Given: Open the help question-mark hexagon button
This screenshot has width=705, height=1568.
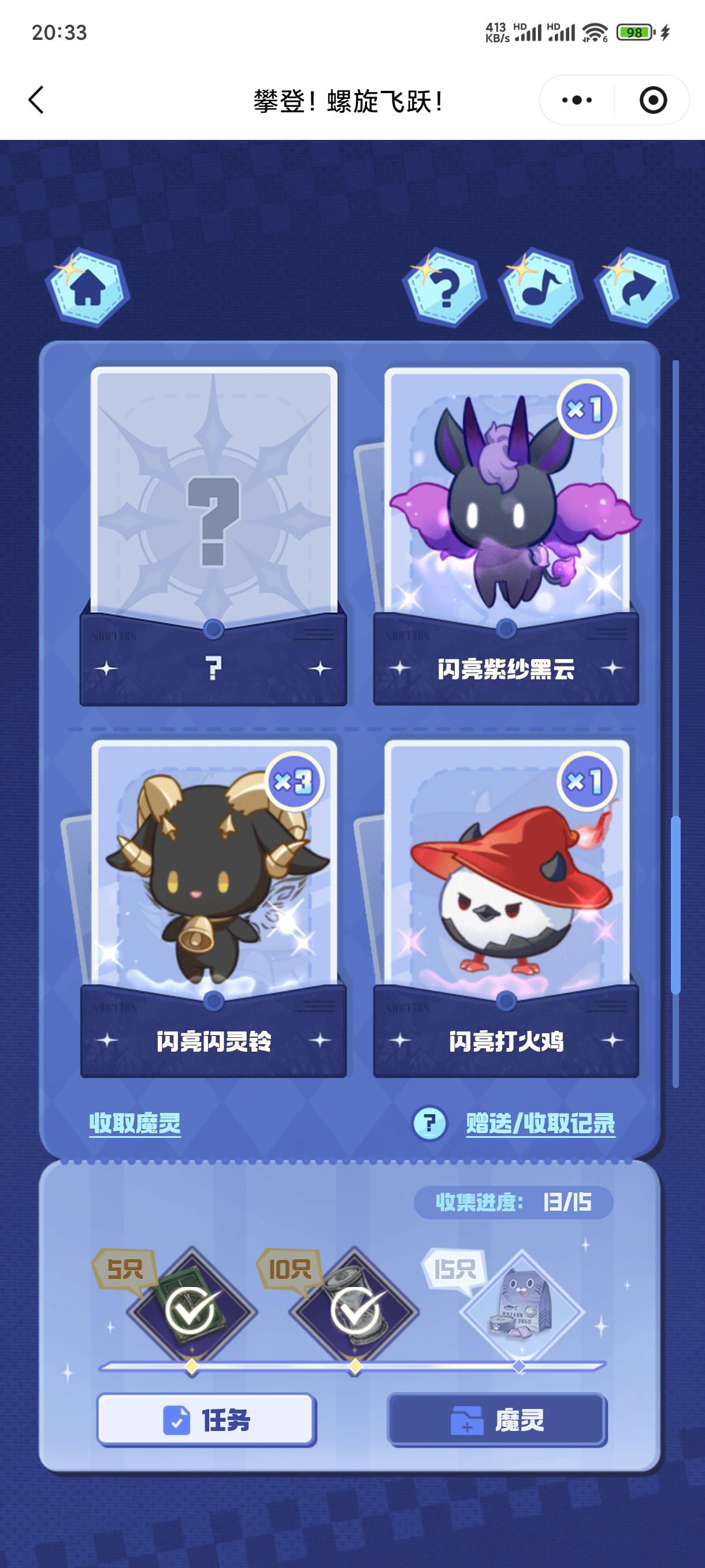Looking at the screenshot, I should (x=446, y=289).
